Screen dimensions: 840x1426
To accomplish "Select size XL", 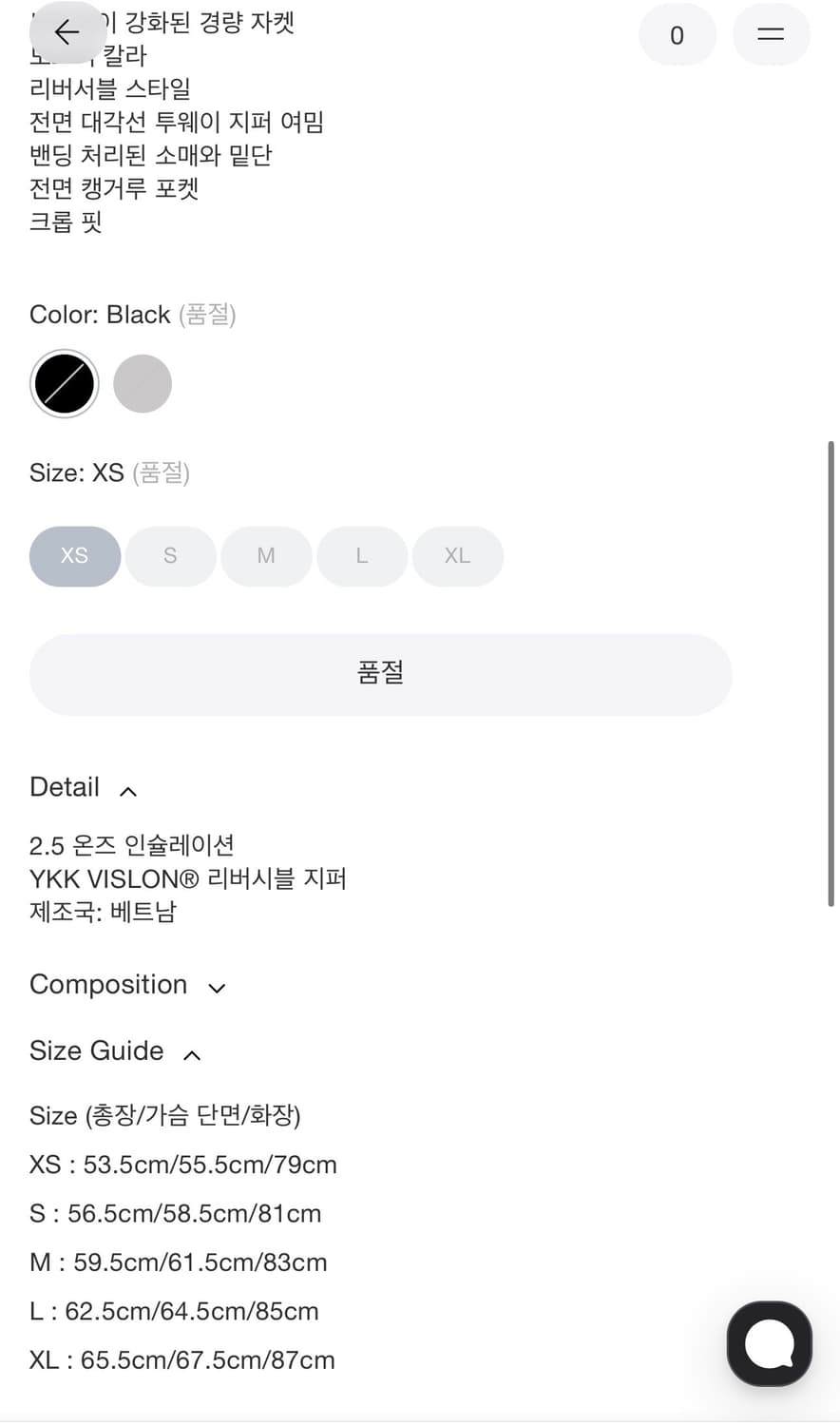I will pyautogui.click(x=458, y=555).
